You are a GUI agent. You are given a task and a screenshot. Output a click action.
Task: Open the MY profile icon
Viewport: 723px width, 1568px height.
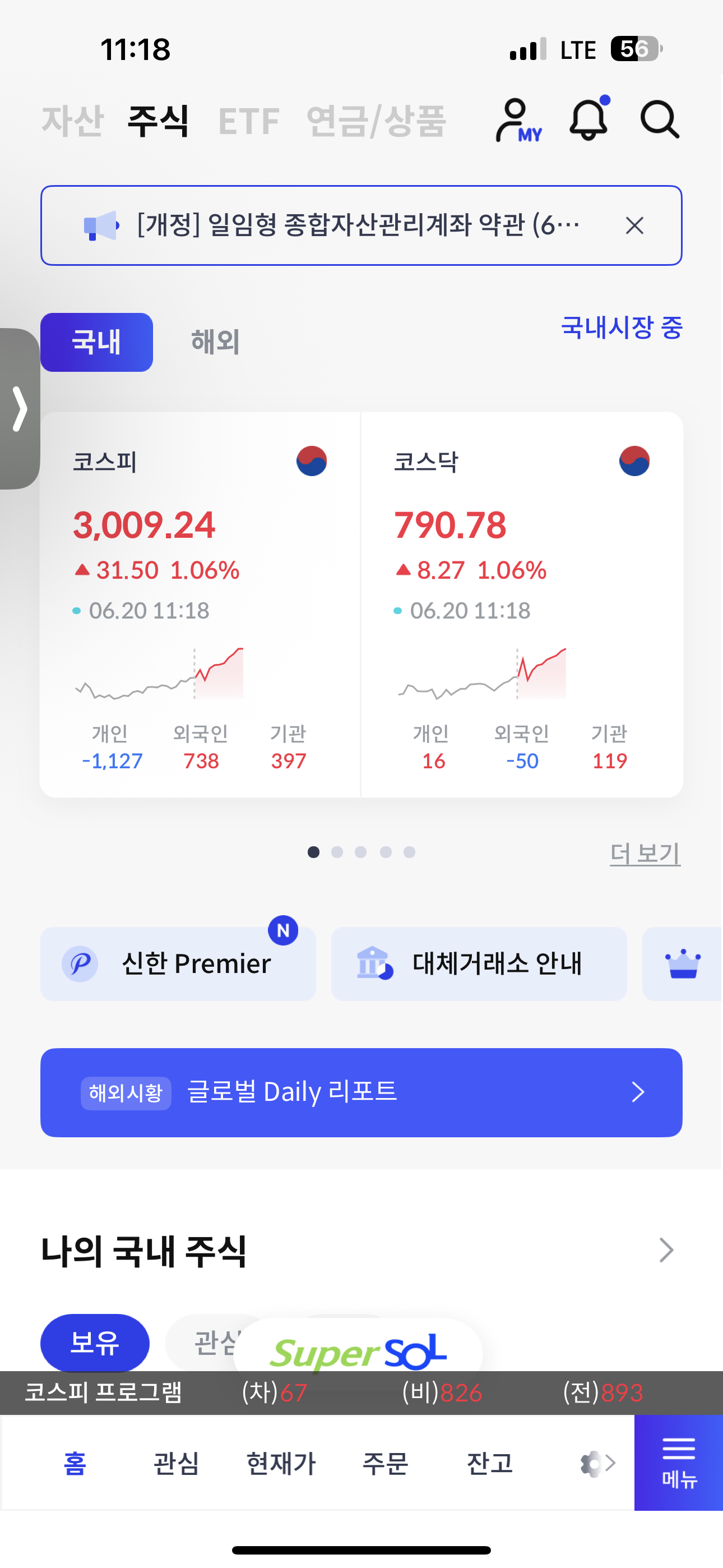pyautogui.click(x=518, y=120)
